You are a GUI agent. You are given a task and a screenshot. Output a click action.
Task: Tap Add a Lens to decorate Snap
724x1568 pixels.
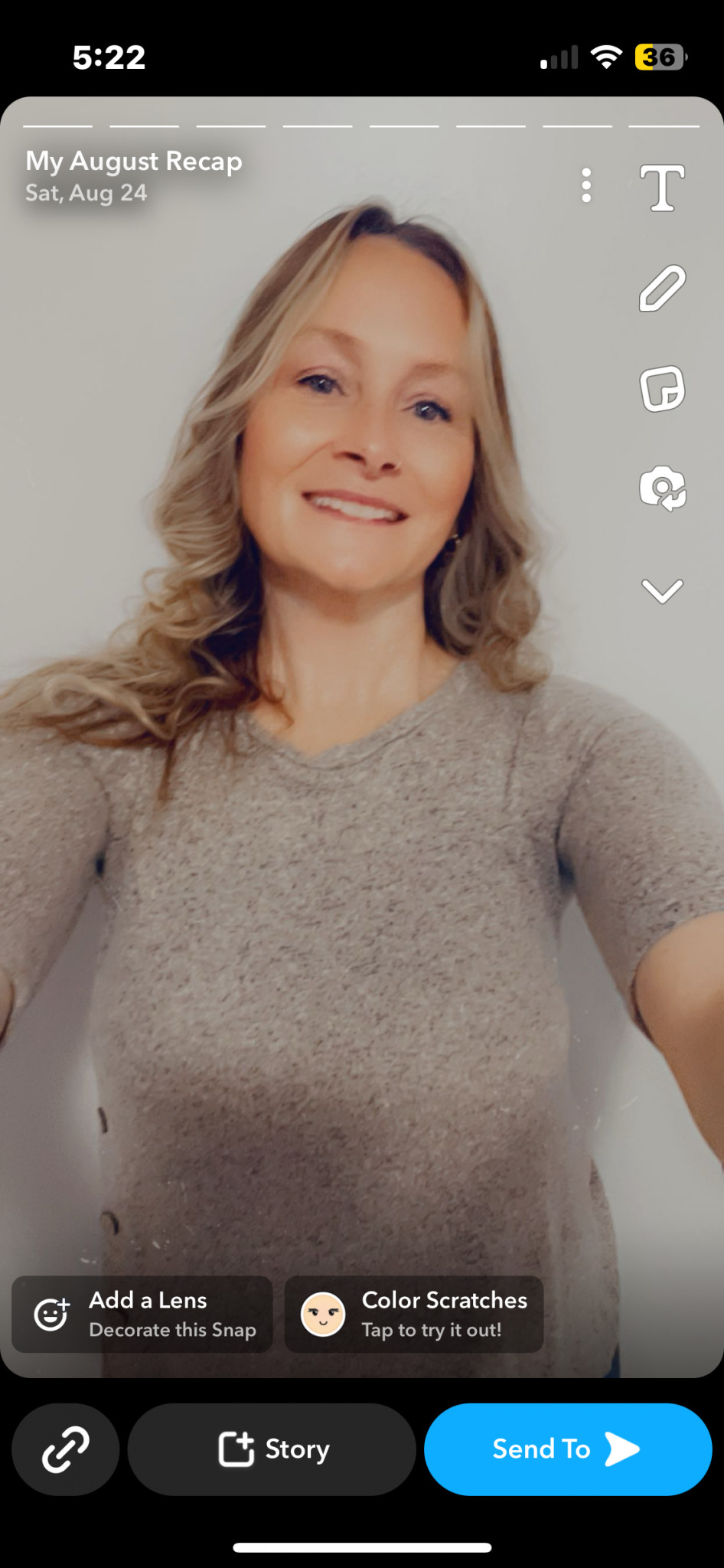click(142, 1314)
